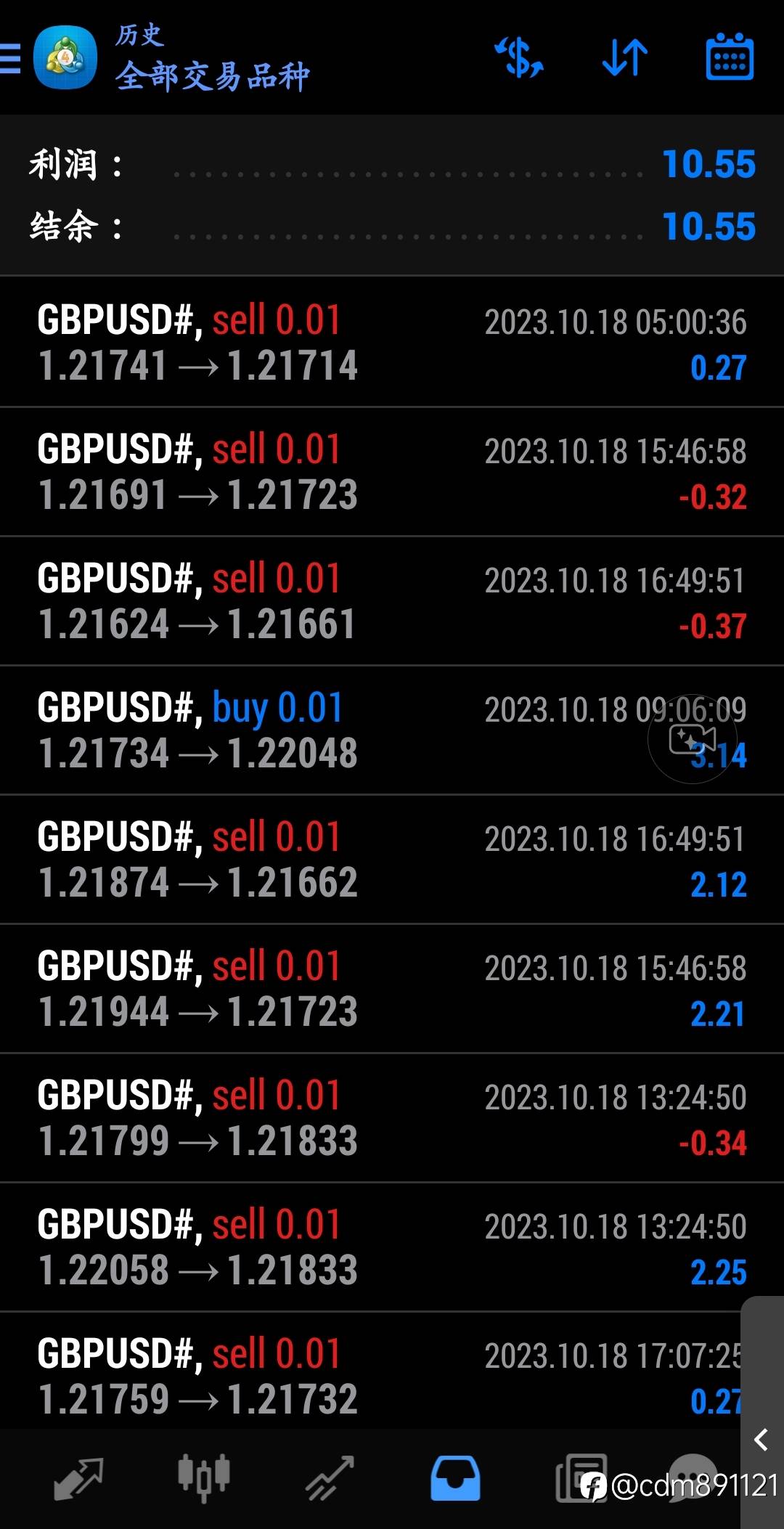Screen dimensions: 784x1529
Task: Select the sell trade with 2.21 profit
Action: [x=392, y=989]
